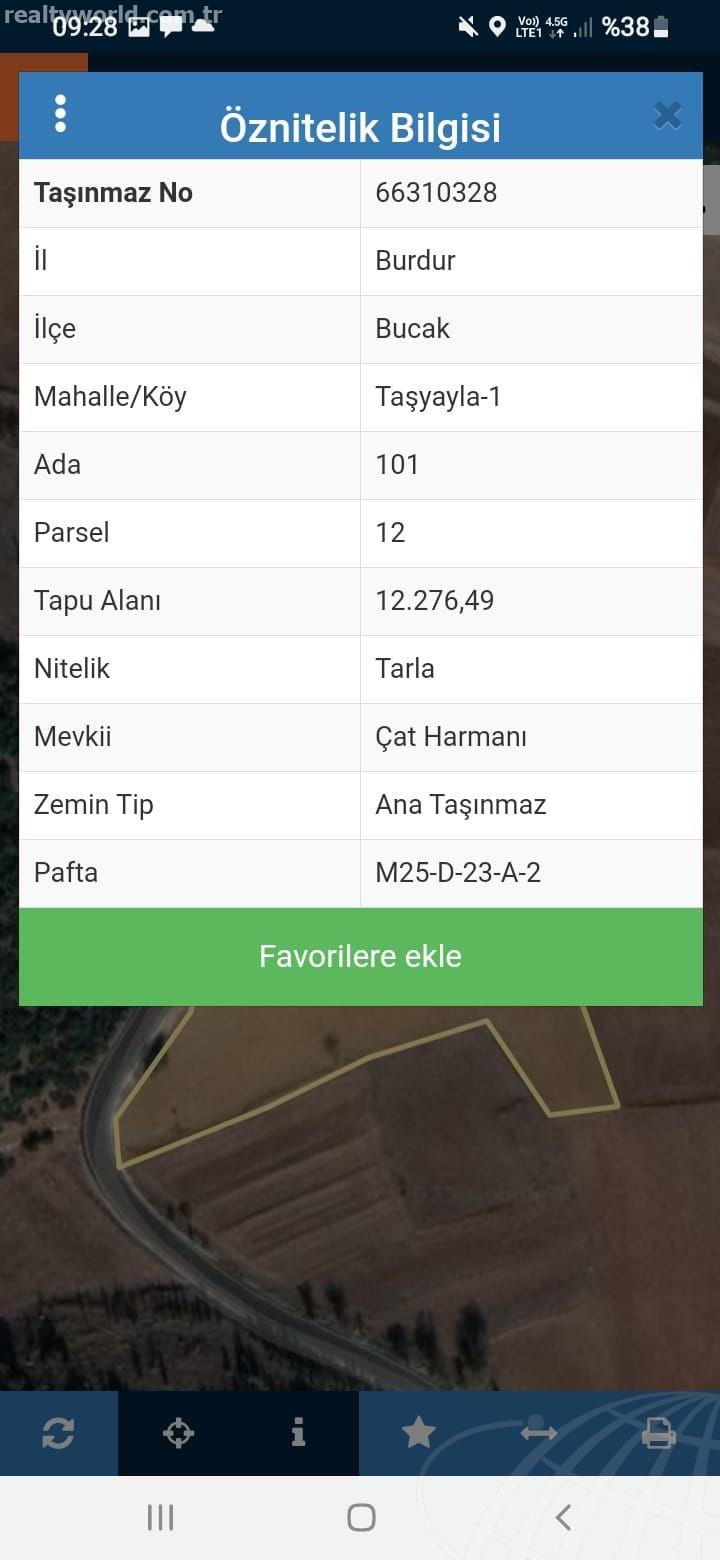Open the three-dot menu in the dialog header

pyautogui.click(x=60, y=114)
